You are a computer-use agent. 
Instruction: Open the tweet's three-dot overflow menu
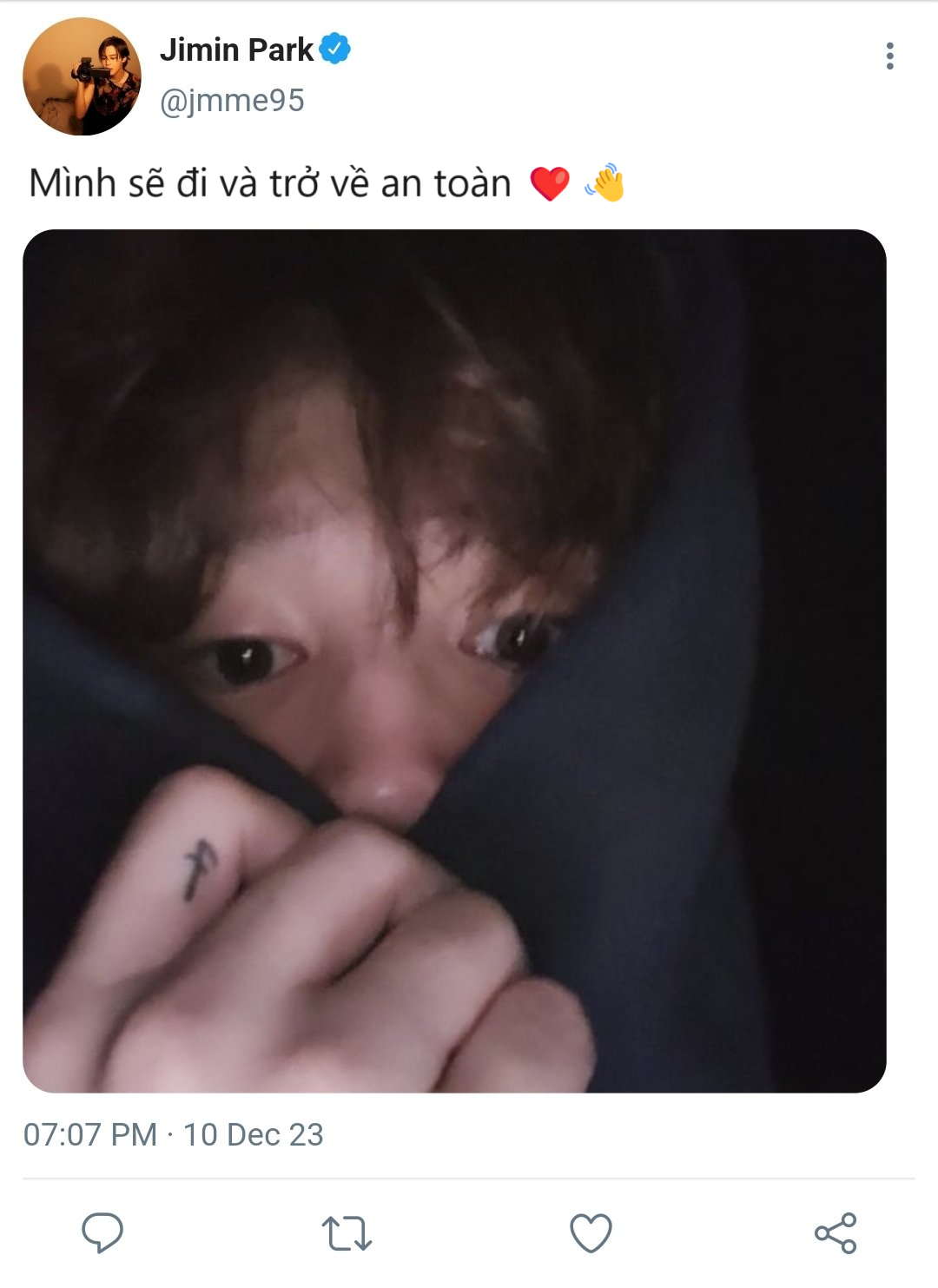pyautogui.click(x=889, y=56)
